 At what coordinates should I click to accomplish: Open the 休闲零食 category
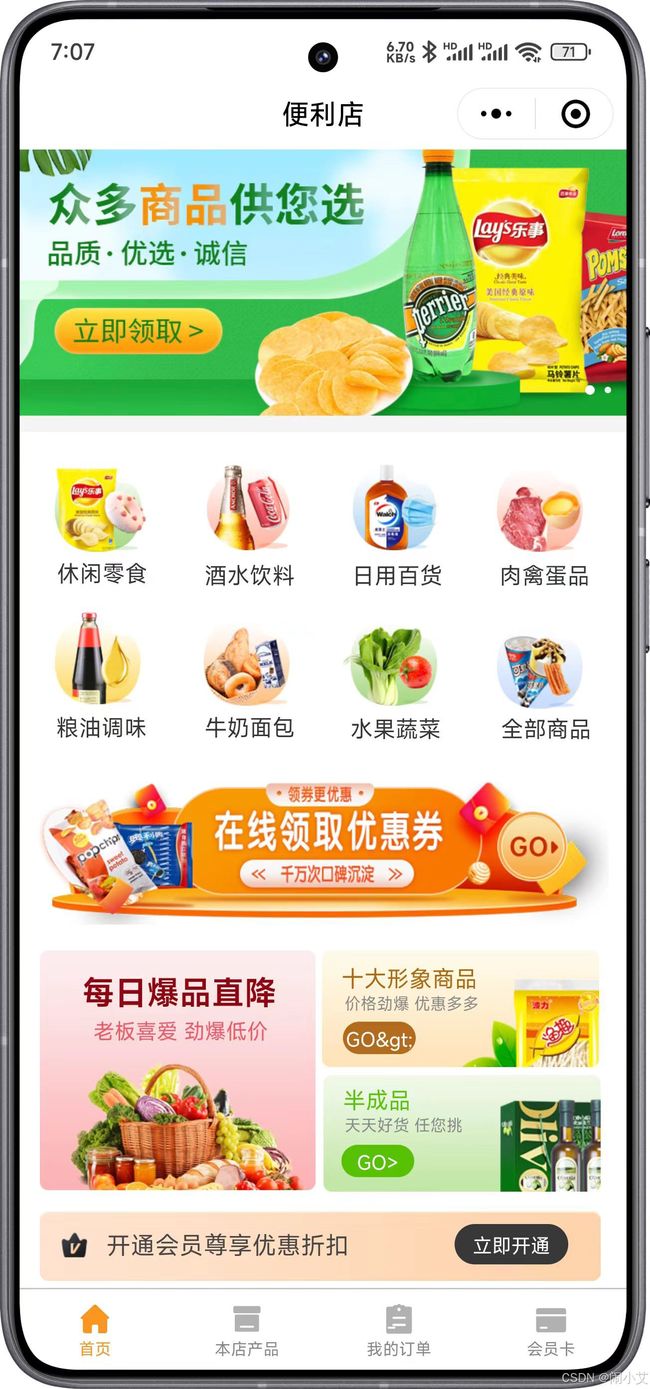(x=101, y=524)
